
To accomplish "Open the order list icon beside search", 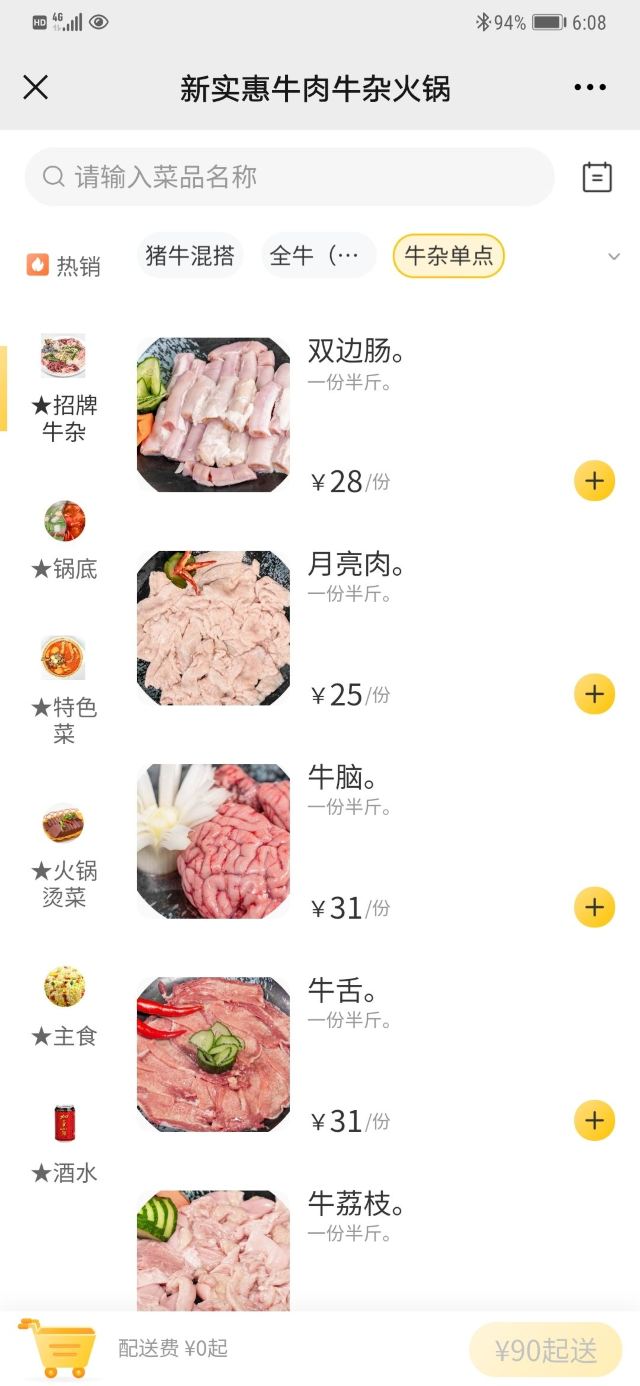I will (x=597, y=177).
